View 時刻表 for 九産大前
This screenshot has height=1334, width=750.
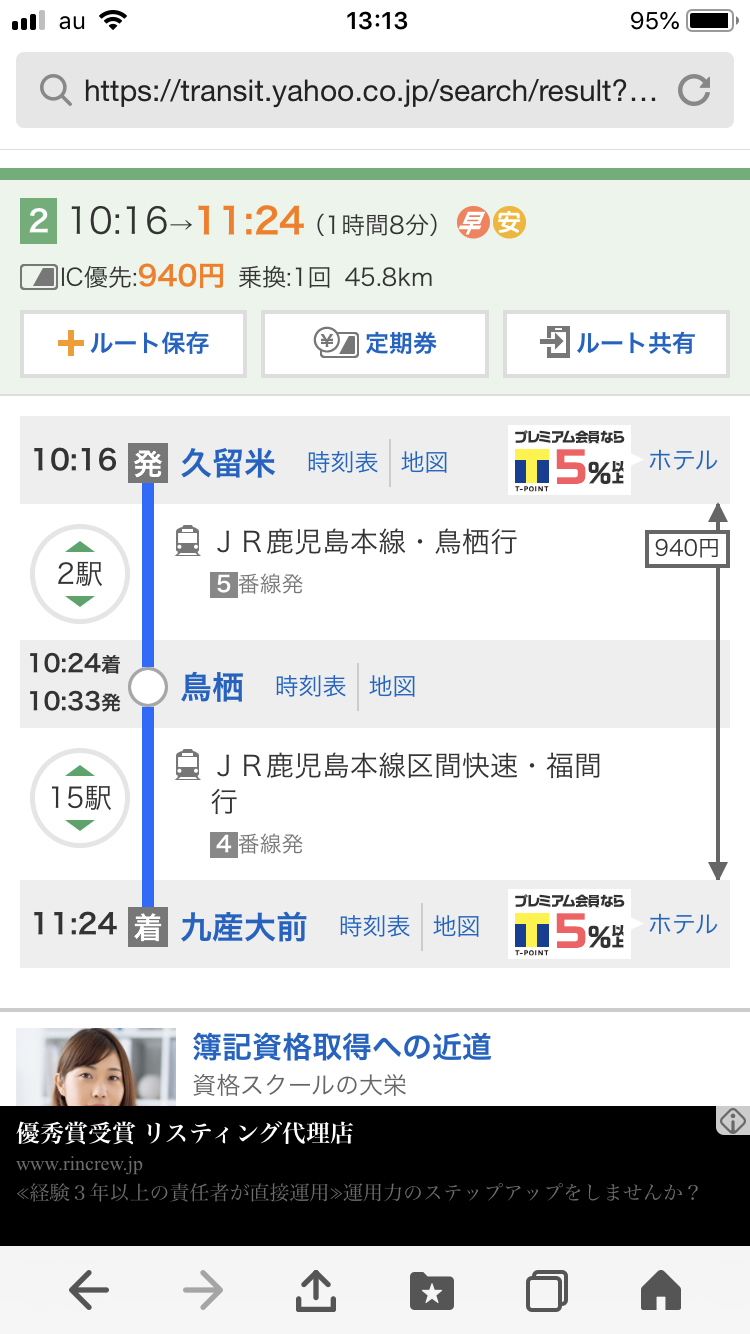point(375,926)
